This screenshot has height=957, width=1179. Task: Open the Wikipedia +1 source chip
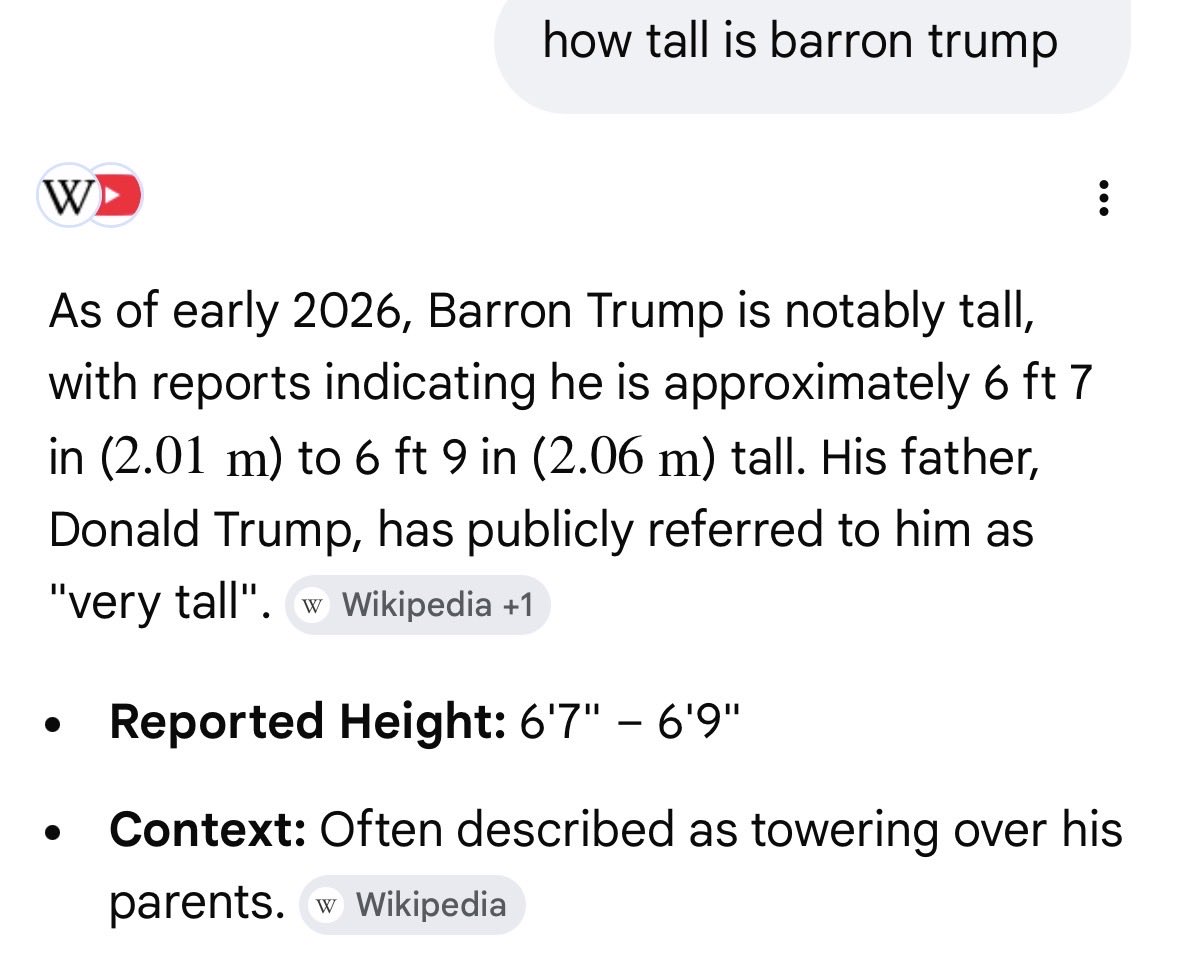pyautogui.click(x=418, y=604)
